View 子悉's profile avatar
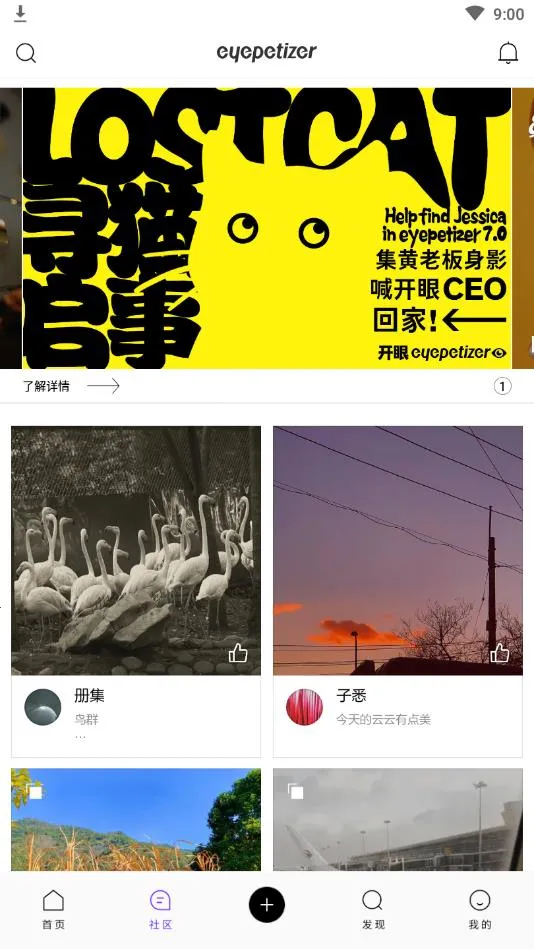The width and height of the screenshot is (534, 949). point(305,707)
